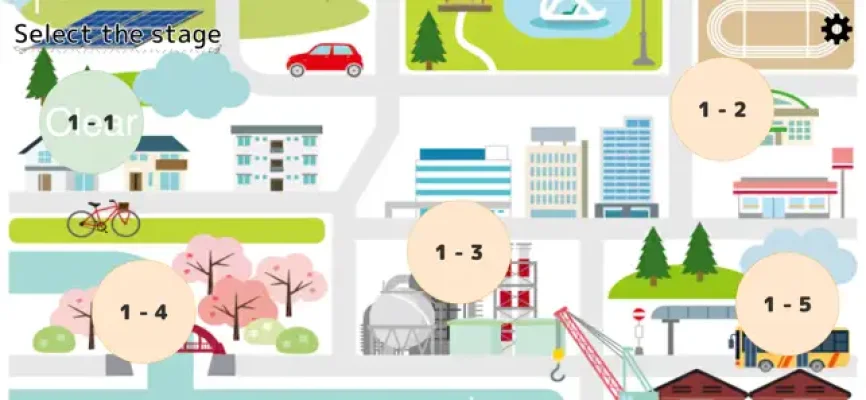The image size is (866, 400).
Task: Open the settings gear icon
Action: click(835, 29)
